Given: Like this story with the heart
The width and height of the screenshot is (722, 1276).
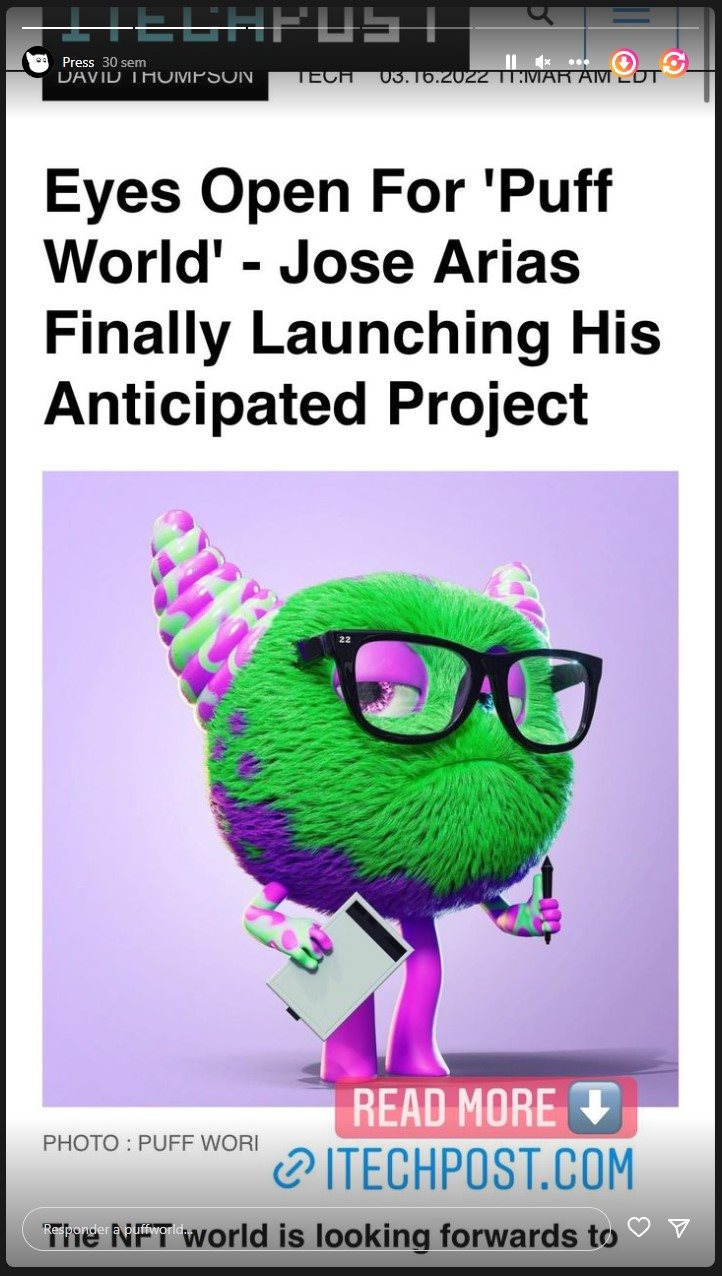Looking at the screenshot, I should (639, 1227).
